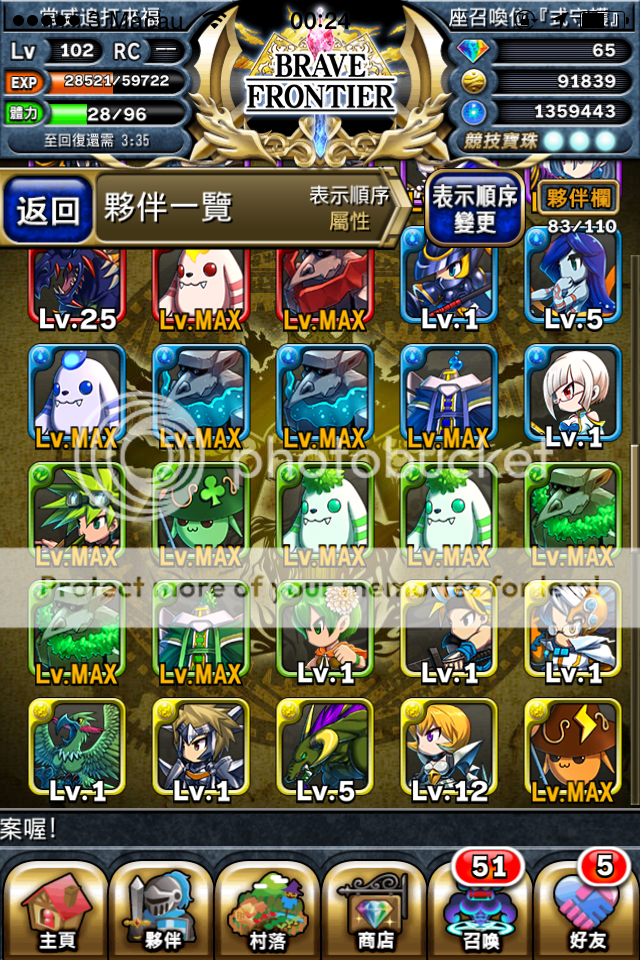Tap the 返回 back button
Image resolution: width=640 pixels, height=960 pixels.
point(47,209)
